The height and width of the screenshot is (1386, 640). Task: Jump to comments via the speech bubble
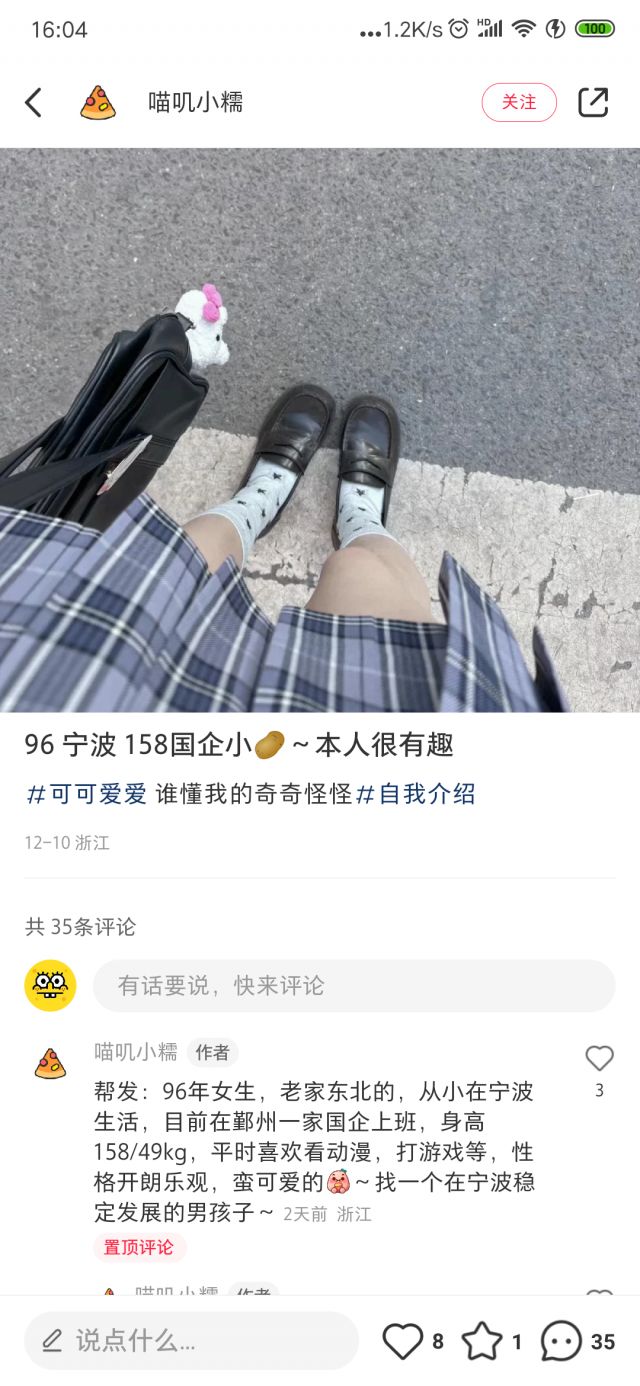[561, 1341]
